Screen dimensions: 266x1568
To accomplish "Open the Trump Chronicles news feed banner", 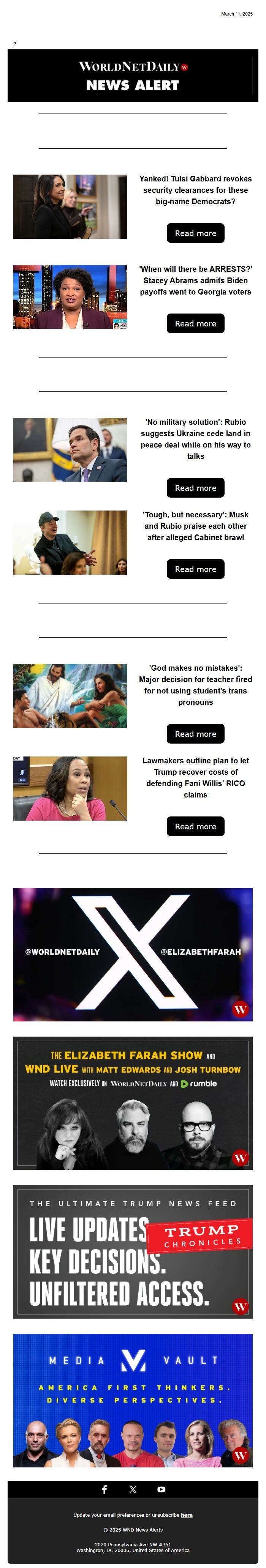I will [x=133, y=1251].
